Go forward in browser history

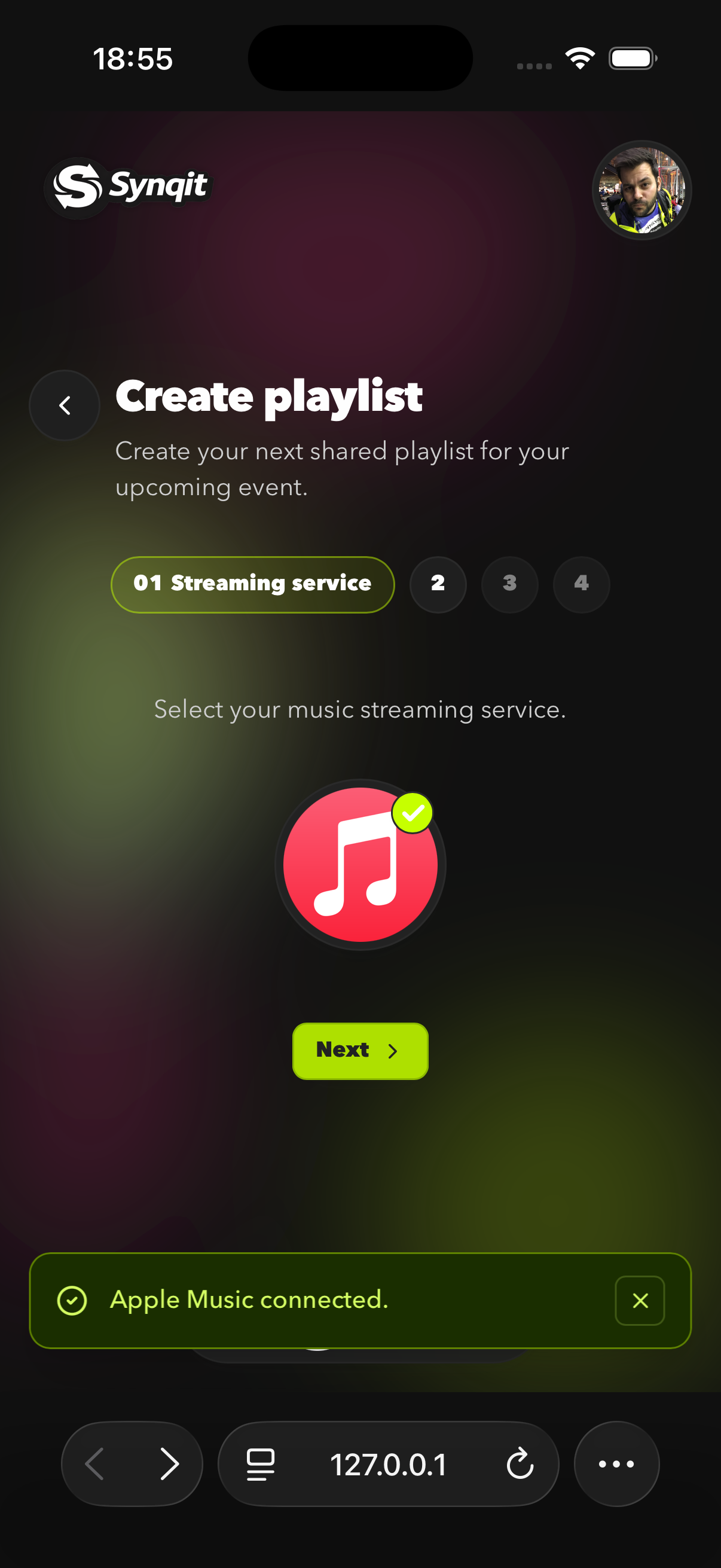(169, 1464)
